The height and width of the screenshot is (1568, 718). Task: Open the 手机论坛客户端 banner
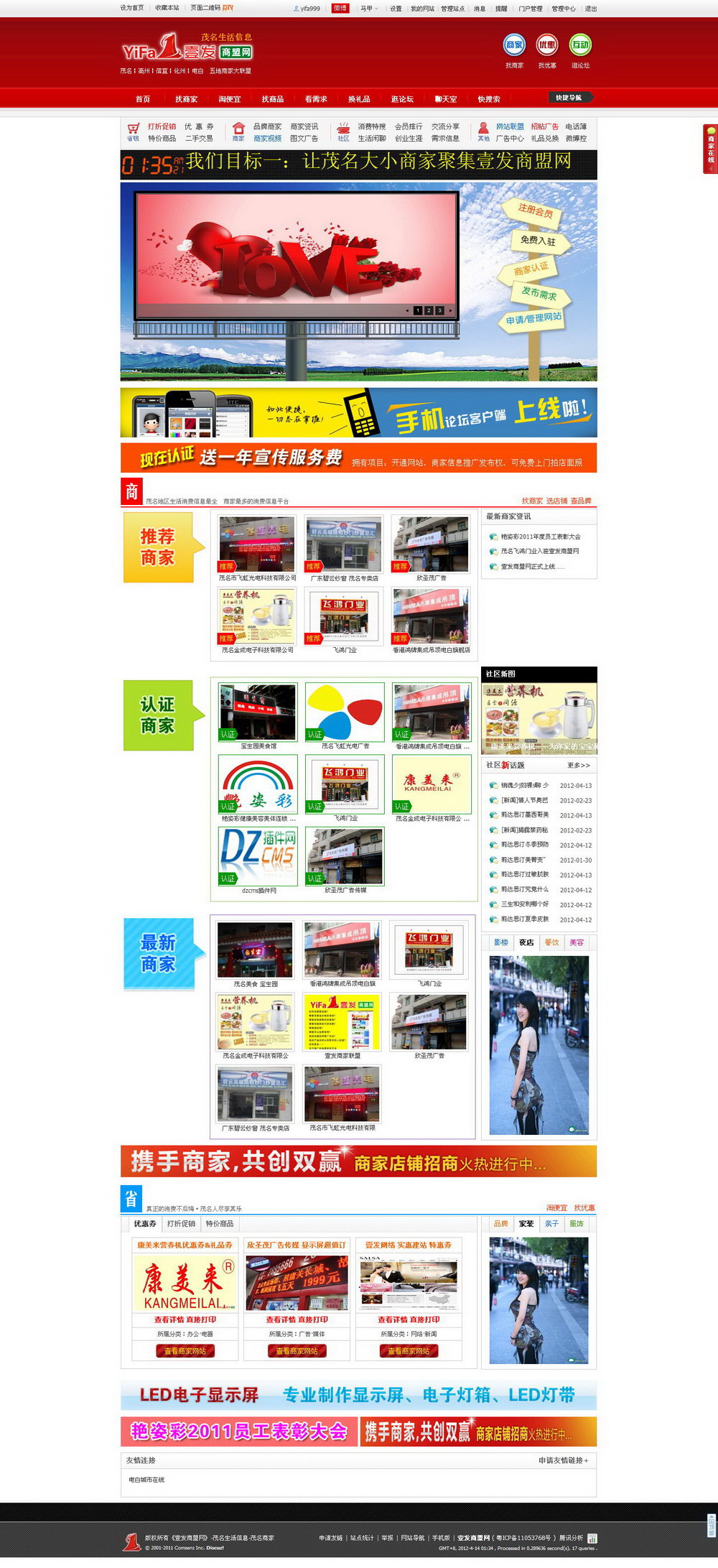[x=358, y=412]
